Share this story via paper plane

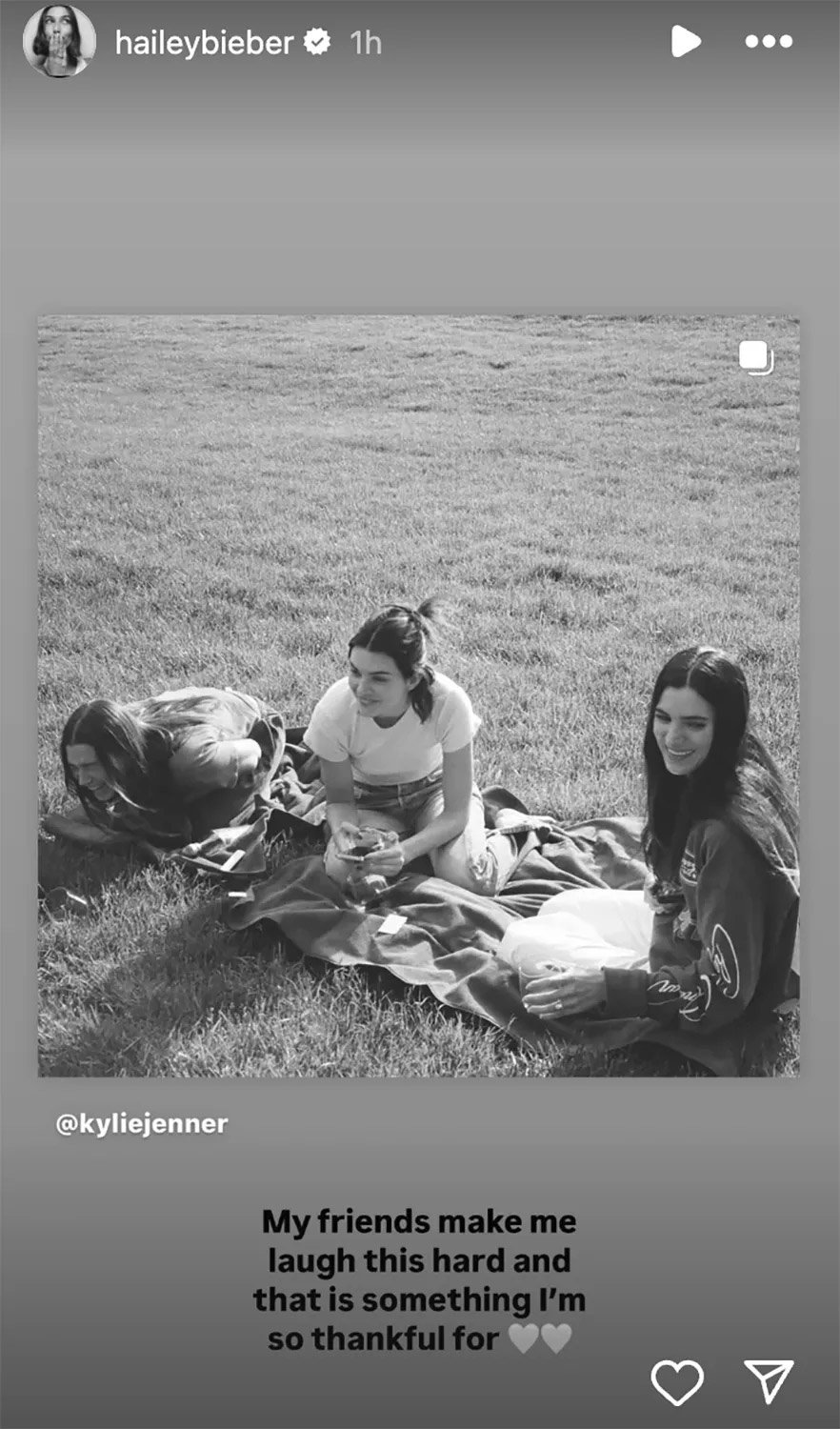pos(768,1381)
